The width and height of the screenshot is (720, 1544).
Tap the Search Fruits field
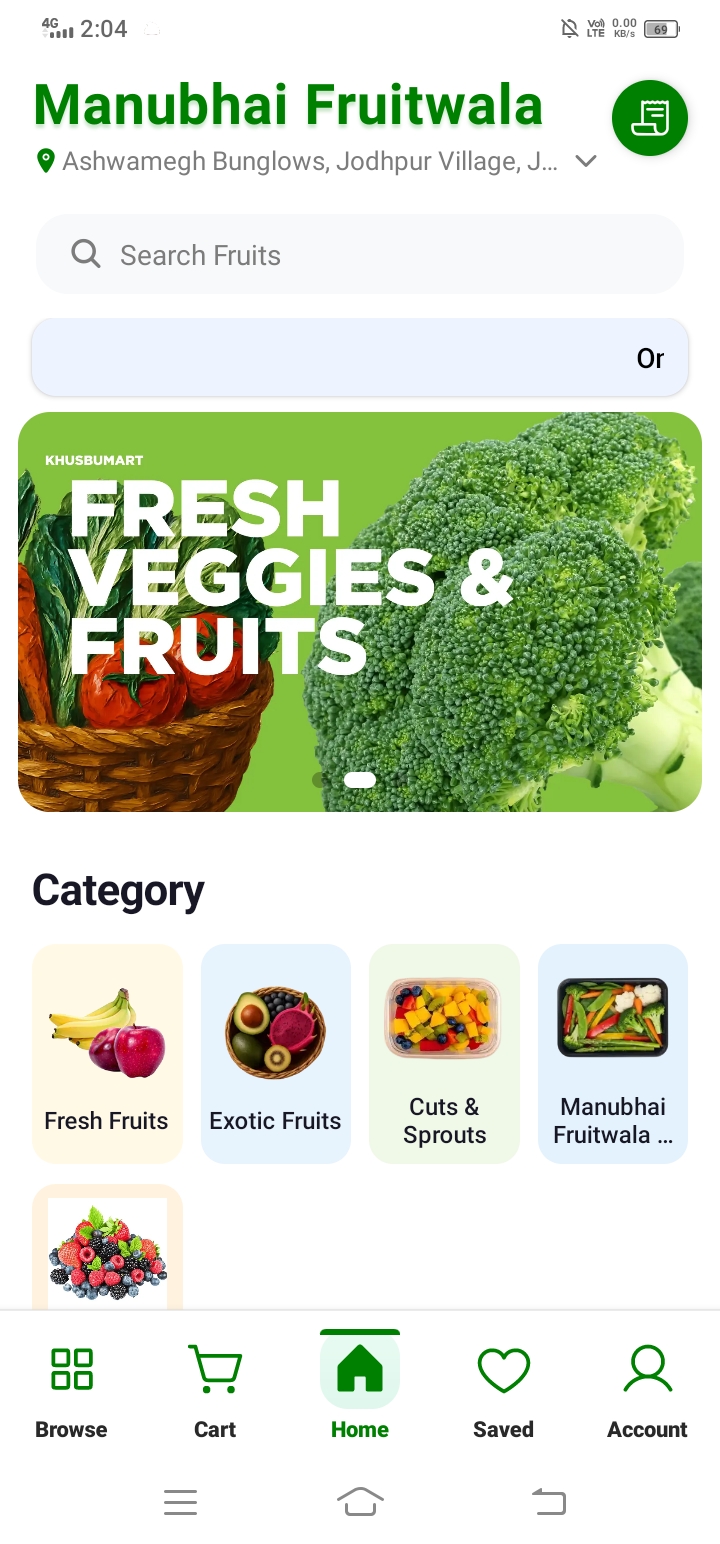click(360, 254)
